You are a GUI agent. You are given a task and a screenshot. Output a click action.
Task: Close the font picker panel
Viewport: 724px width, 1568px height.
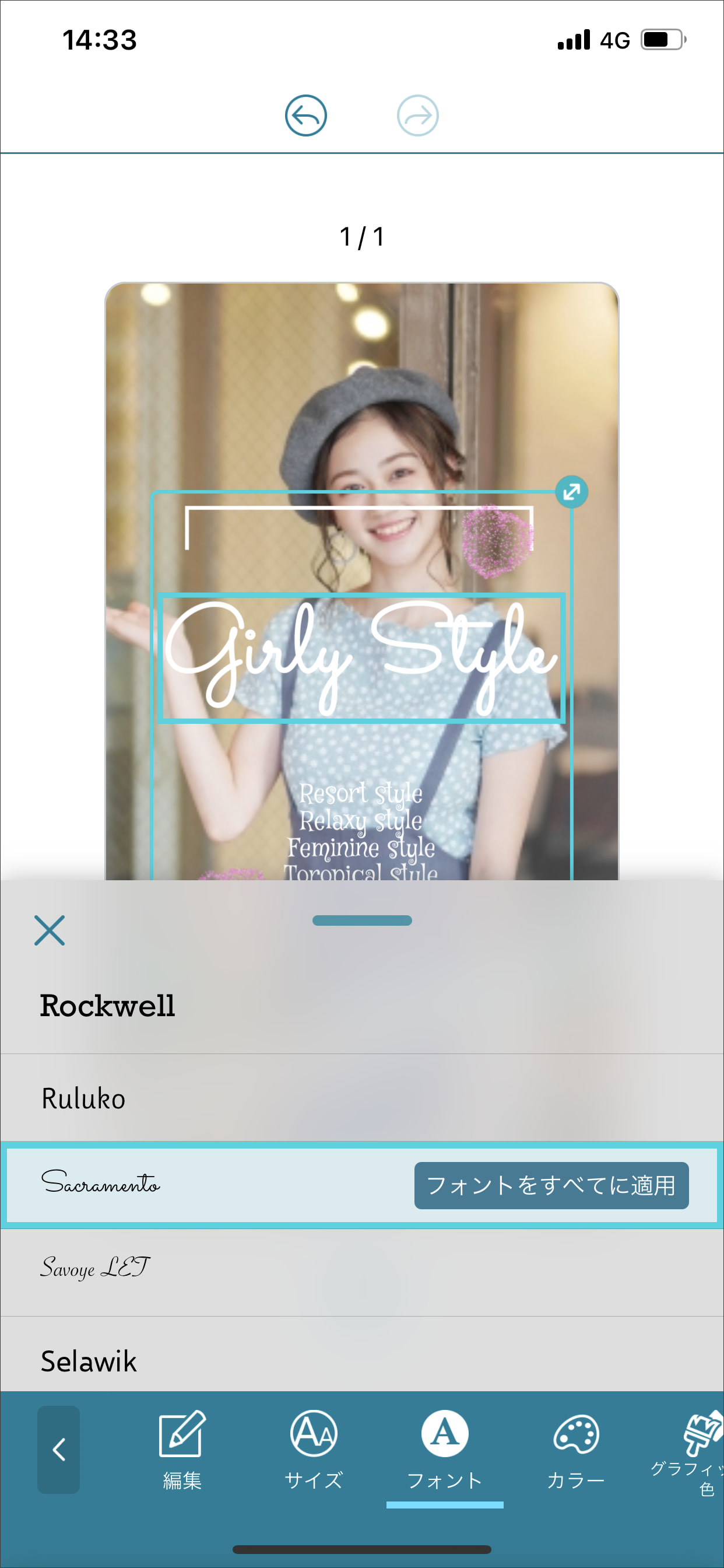[50, 930]
